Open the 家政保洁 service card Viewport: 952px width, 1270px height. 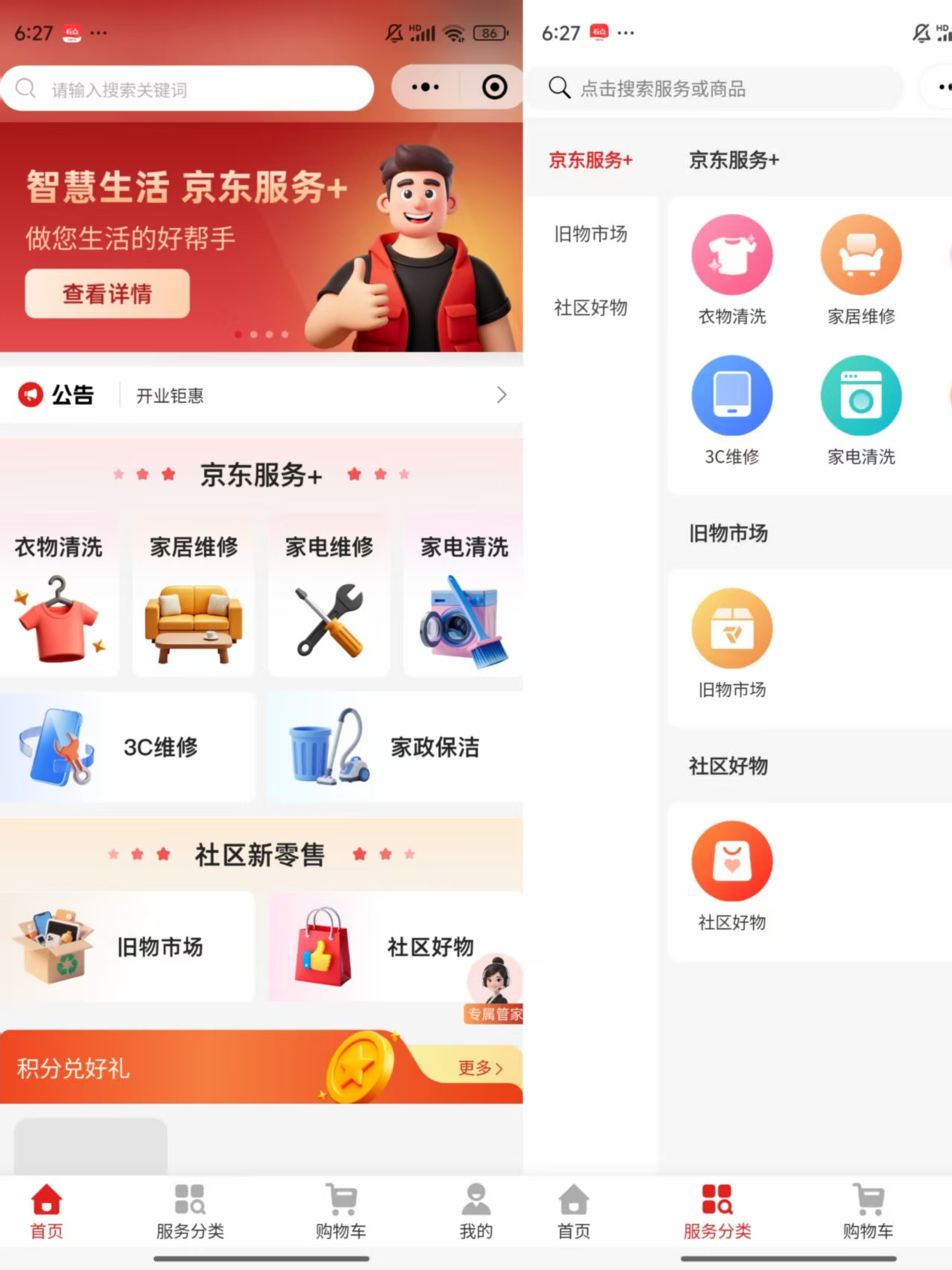point(395,747)
